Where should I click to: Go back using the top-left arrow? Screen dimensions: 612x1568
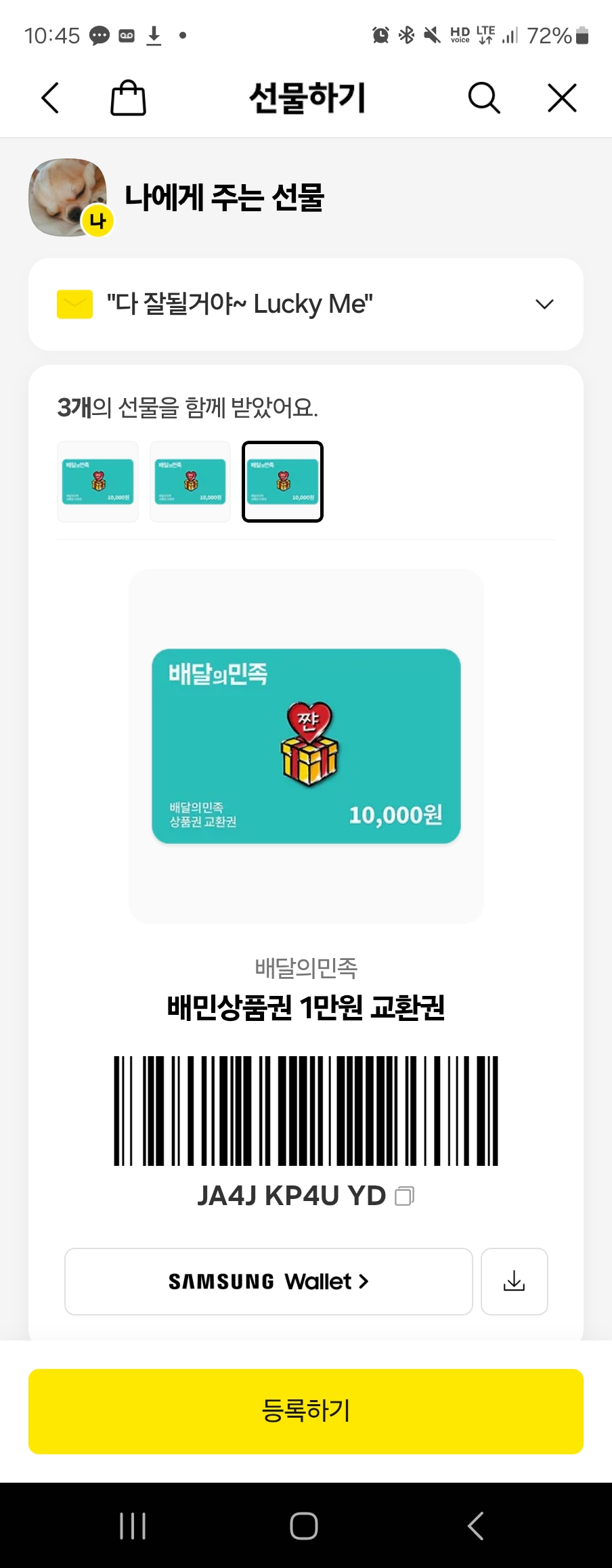click(51, 98)
